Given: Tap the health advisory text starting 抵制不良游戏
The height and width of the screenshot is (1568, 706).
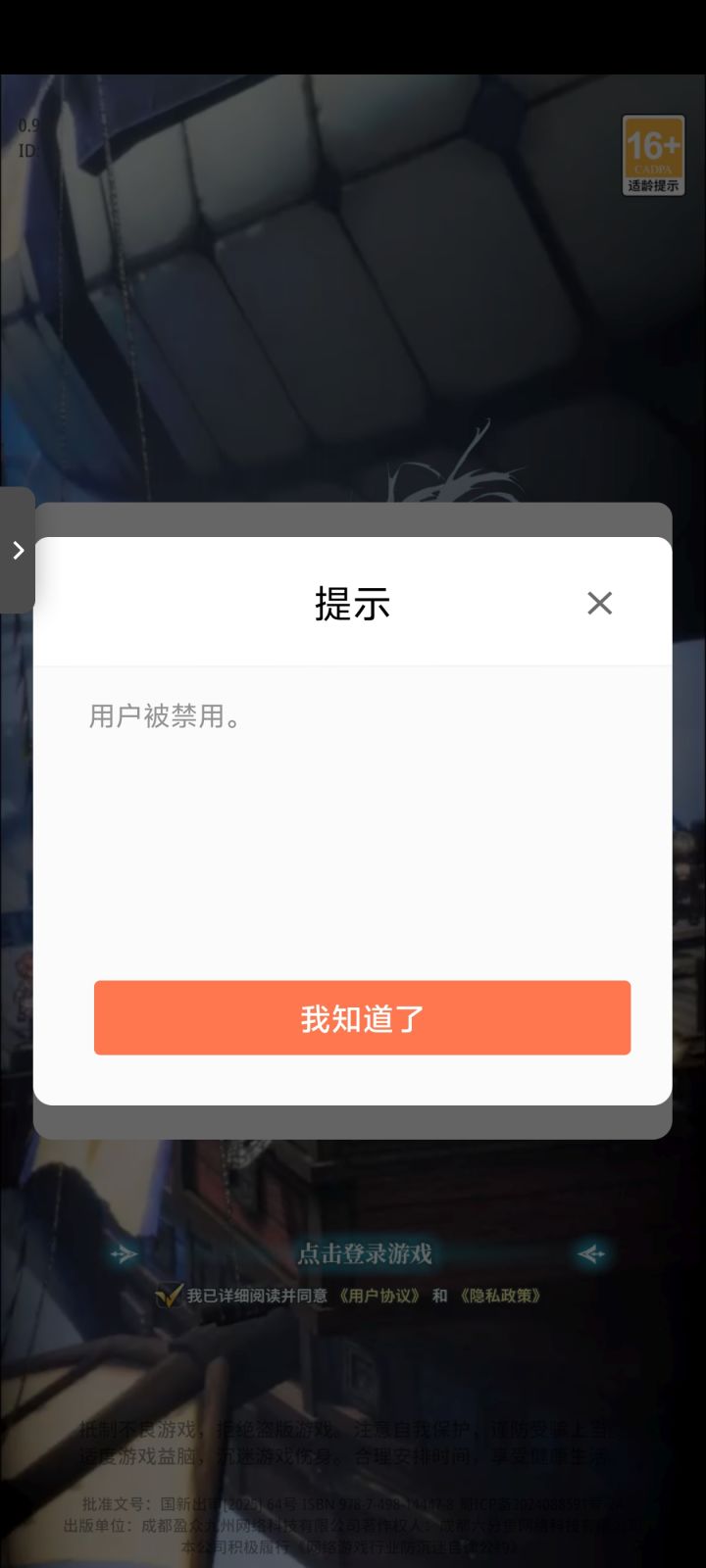Looking at the screenshot, I should 353,1431.
